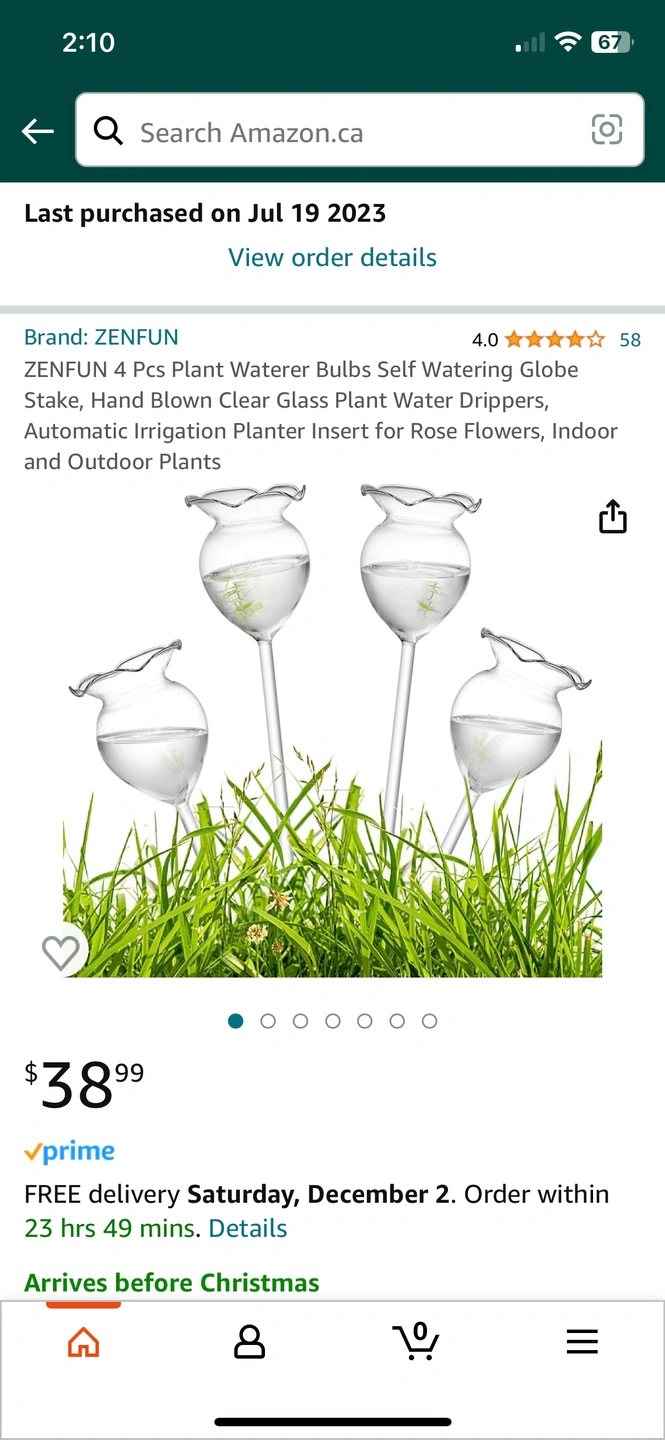Screen dimensions: 665x1440
Task: Switch to the Home tab
Action: tap(84, 1341)
